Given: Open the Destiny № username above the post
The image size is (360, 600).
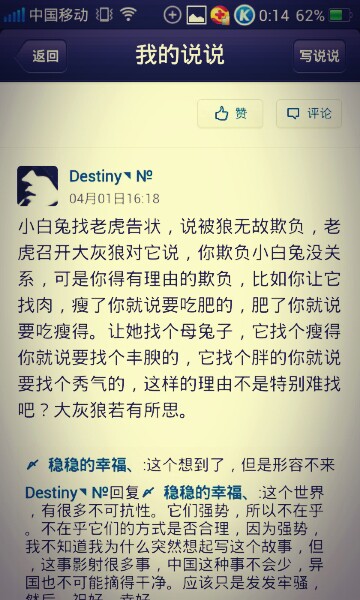Looking at the screenshot, I should coord(111,176).
